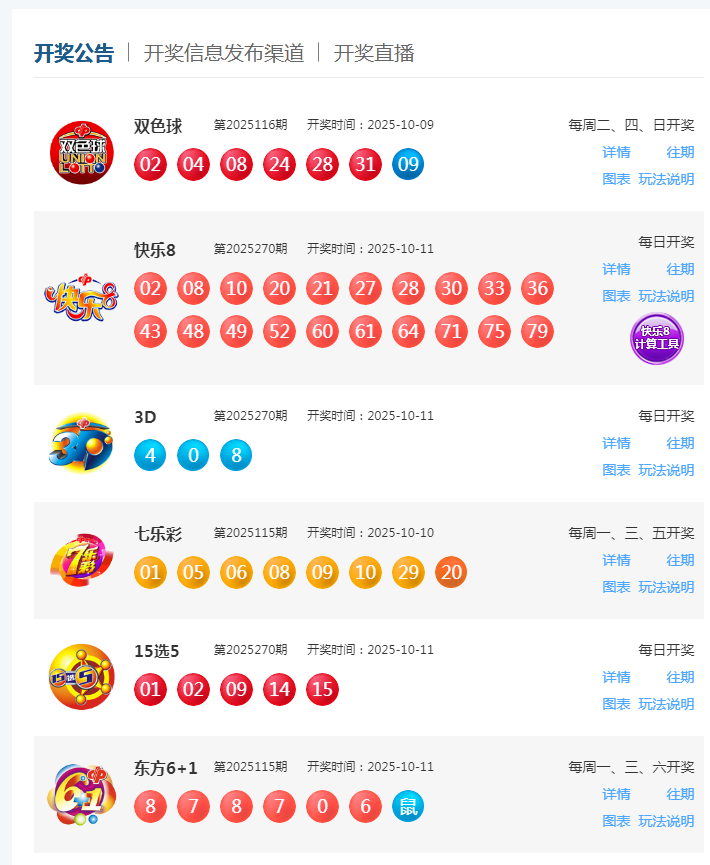
Task: View 往期 results for 快乐8
Action: (680, 269)
